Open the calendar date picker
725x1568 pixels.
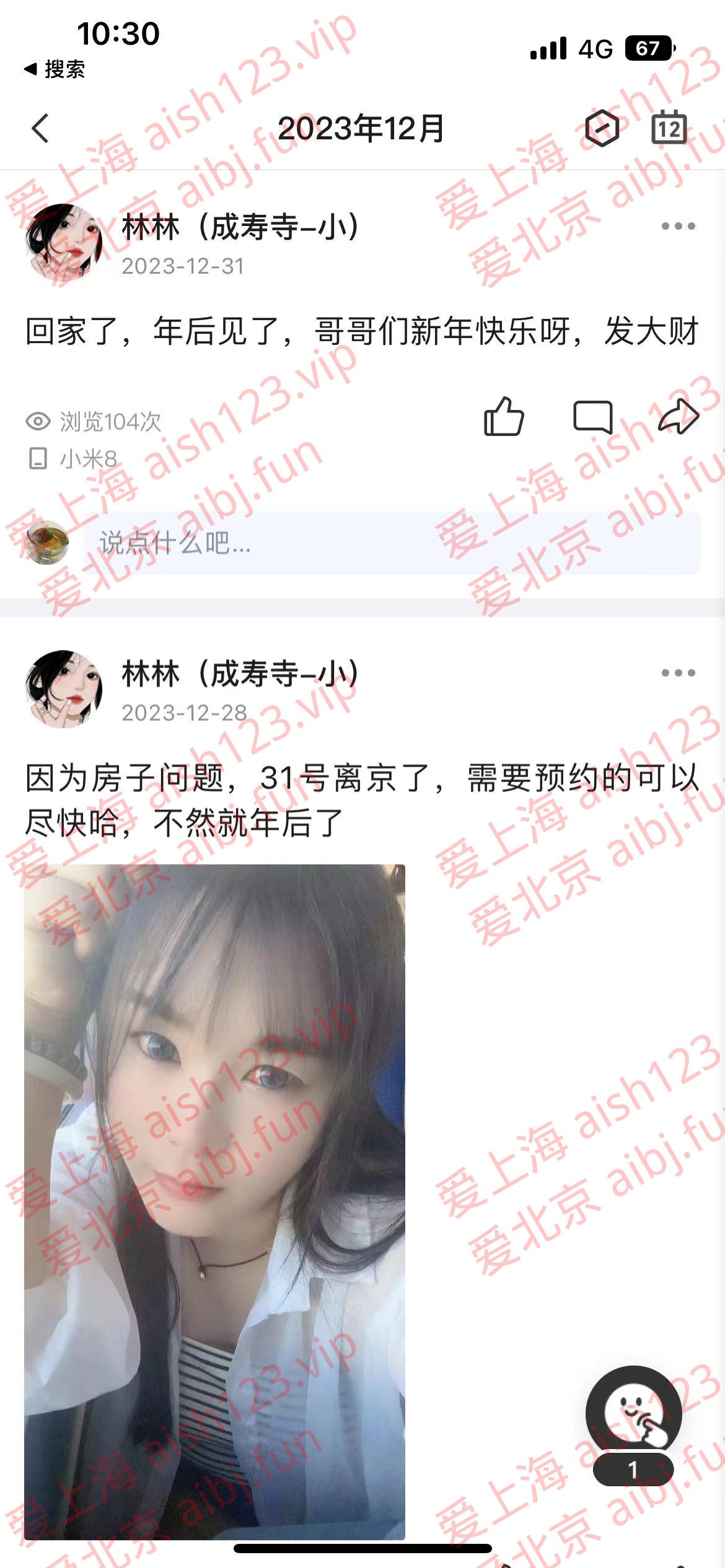pyautogui.click(x=669, y=128)
